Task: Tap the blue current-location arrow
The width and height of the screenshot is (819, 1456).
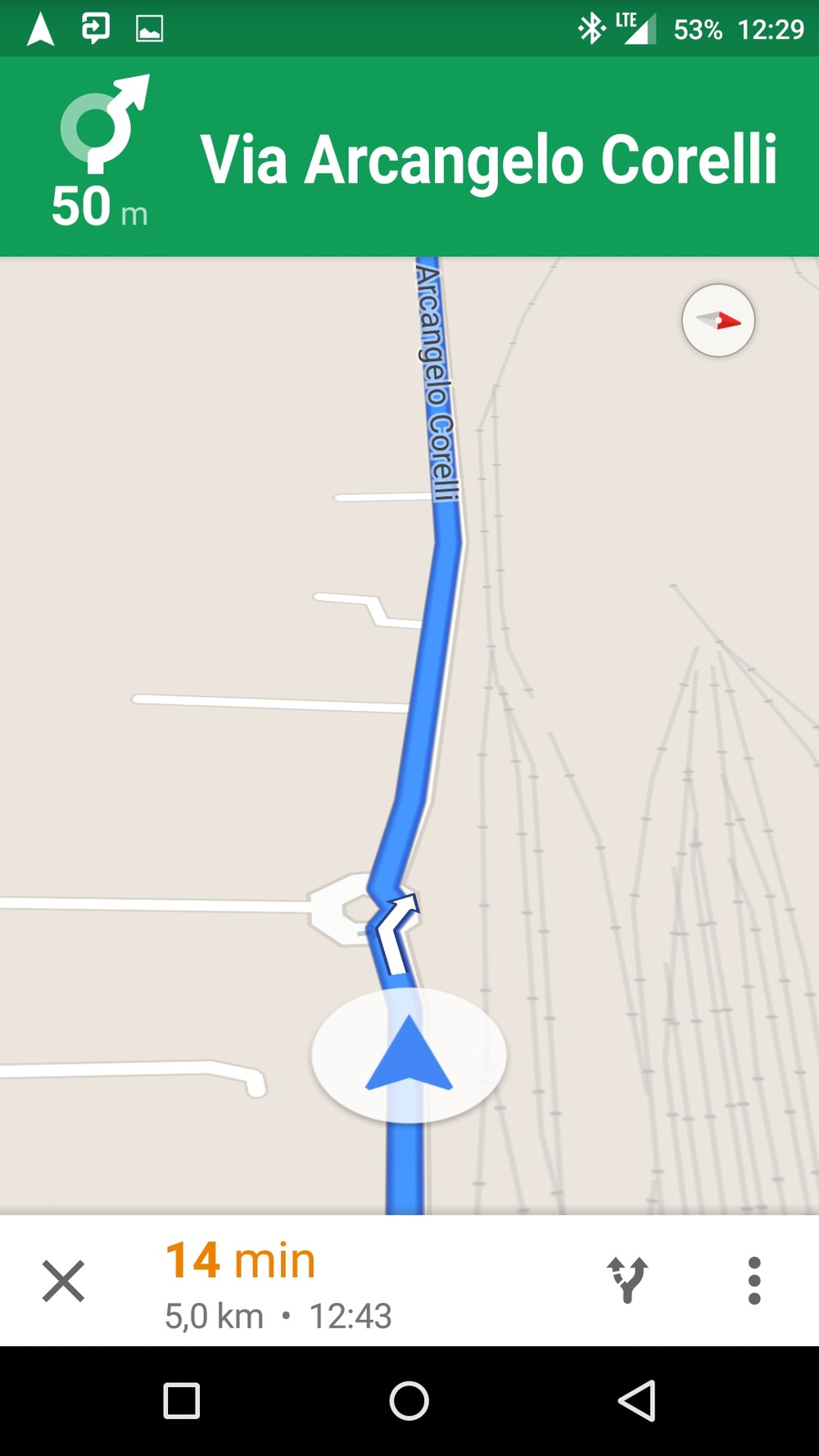Action: point(409,1054)
